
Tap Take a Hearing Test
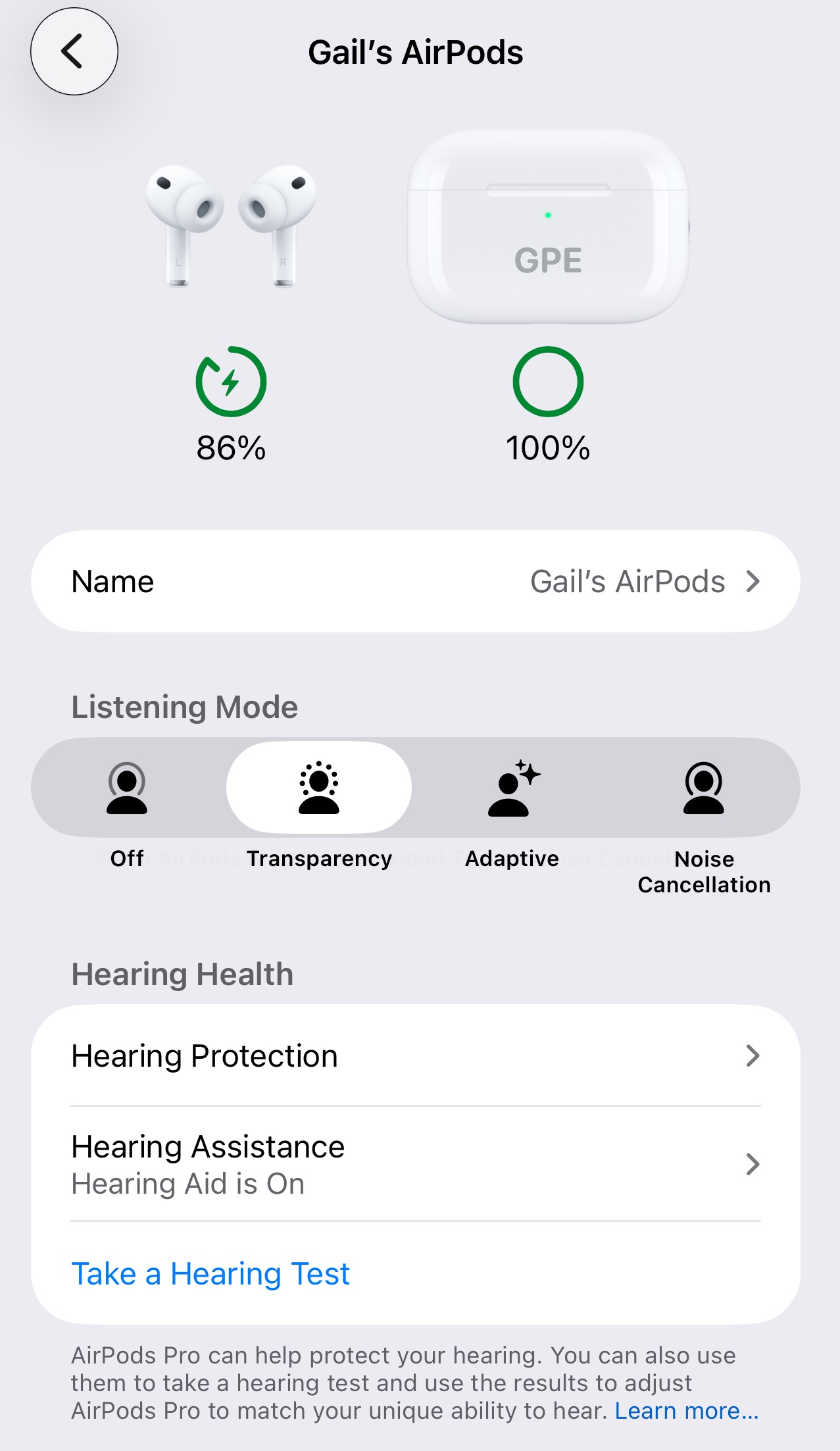pyautogui.click(x=210, y=1274)
